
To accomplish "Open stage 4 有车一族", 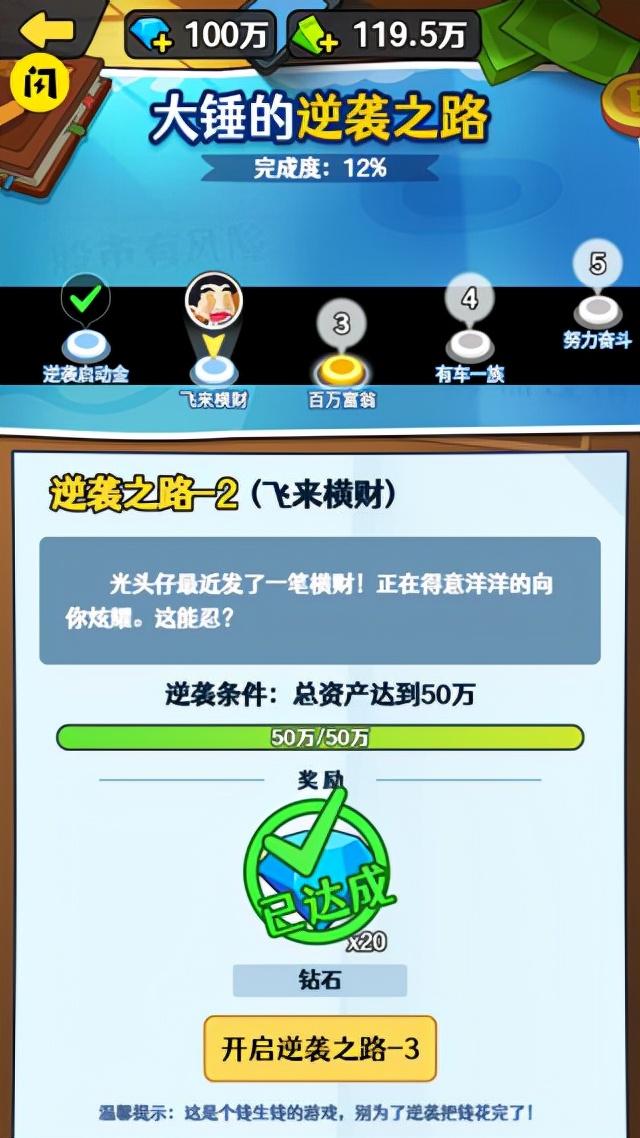I will (469, 345).
